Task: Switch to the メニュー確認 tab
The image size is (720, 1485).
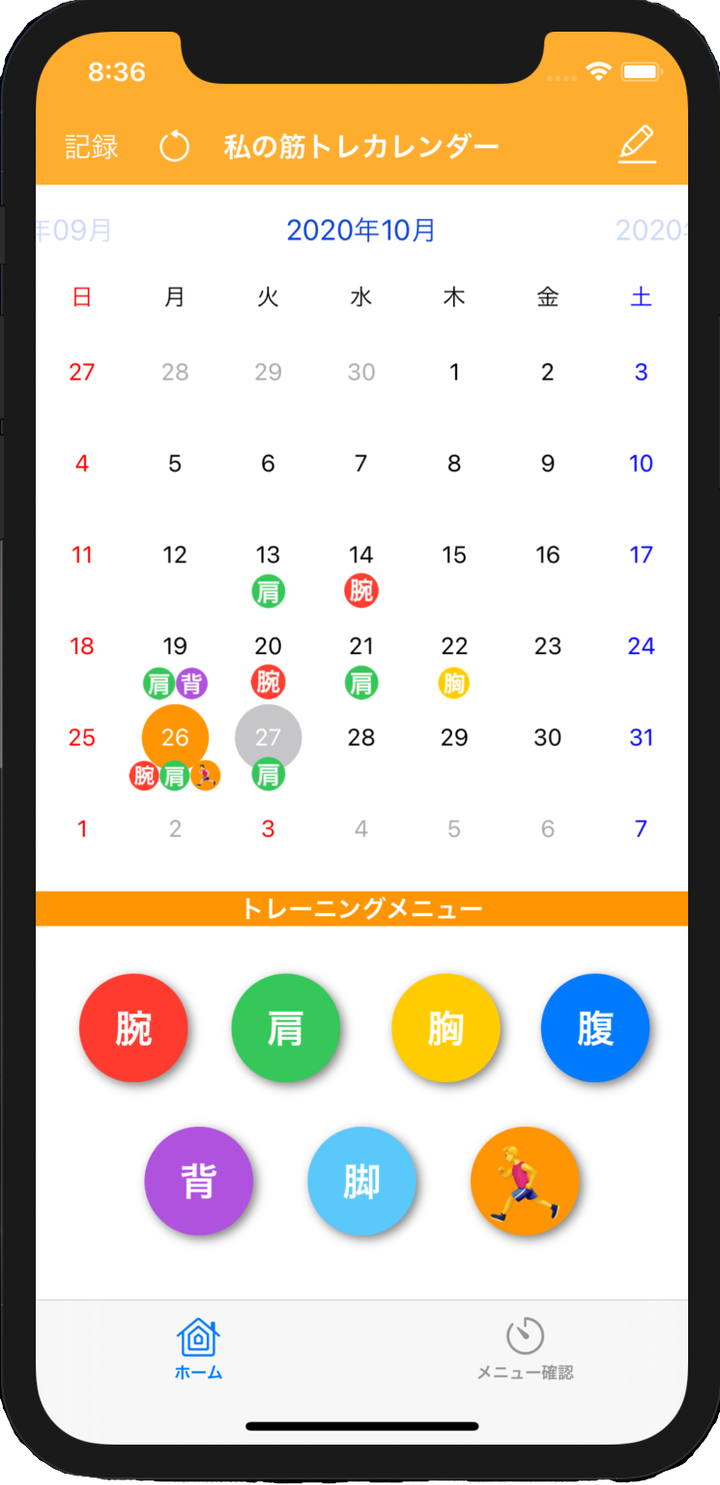Action: [x=525, y=1349]
